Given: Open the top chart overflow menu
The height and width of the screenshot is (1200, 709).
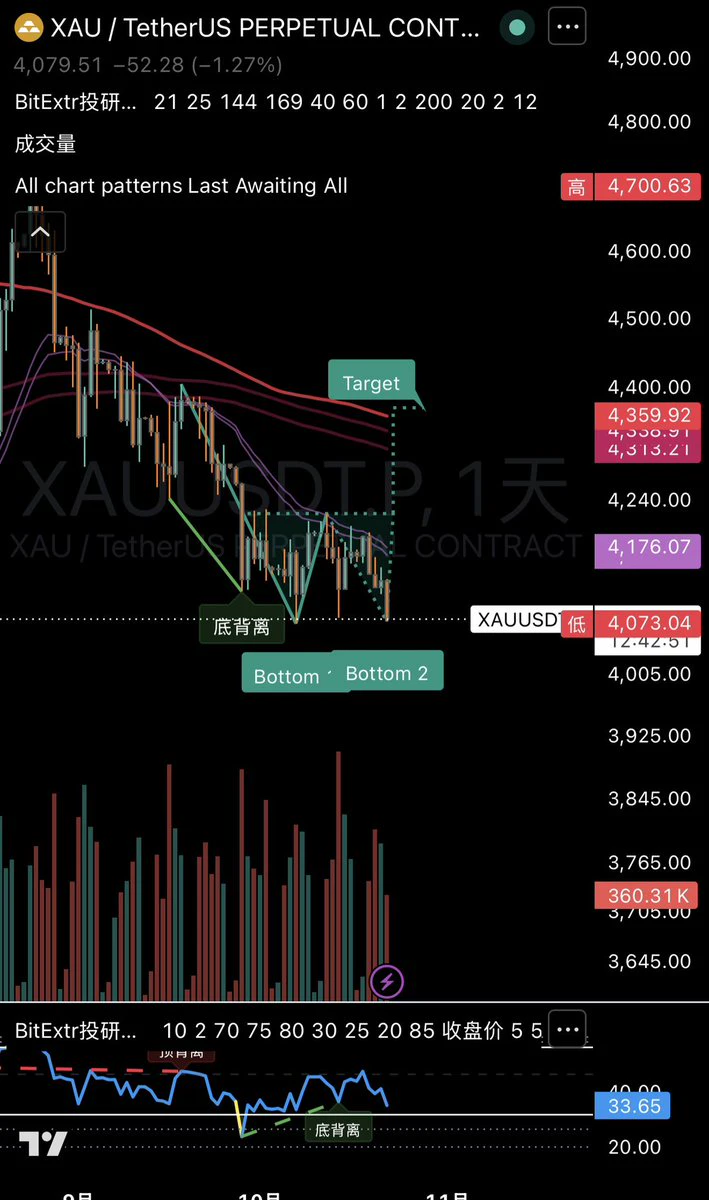Looking at the screenshot, I should tap(568, 28).
